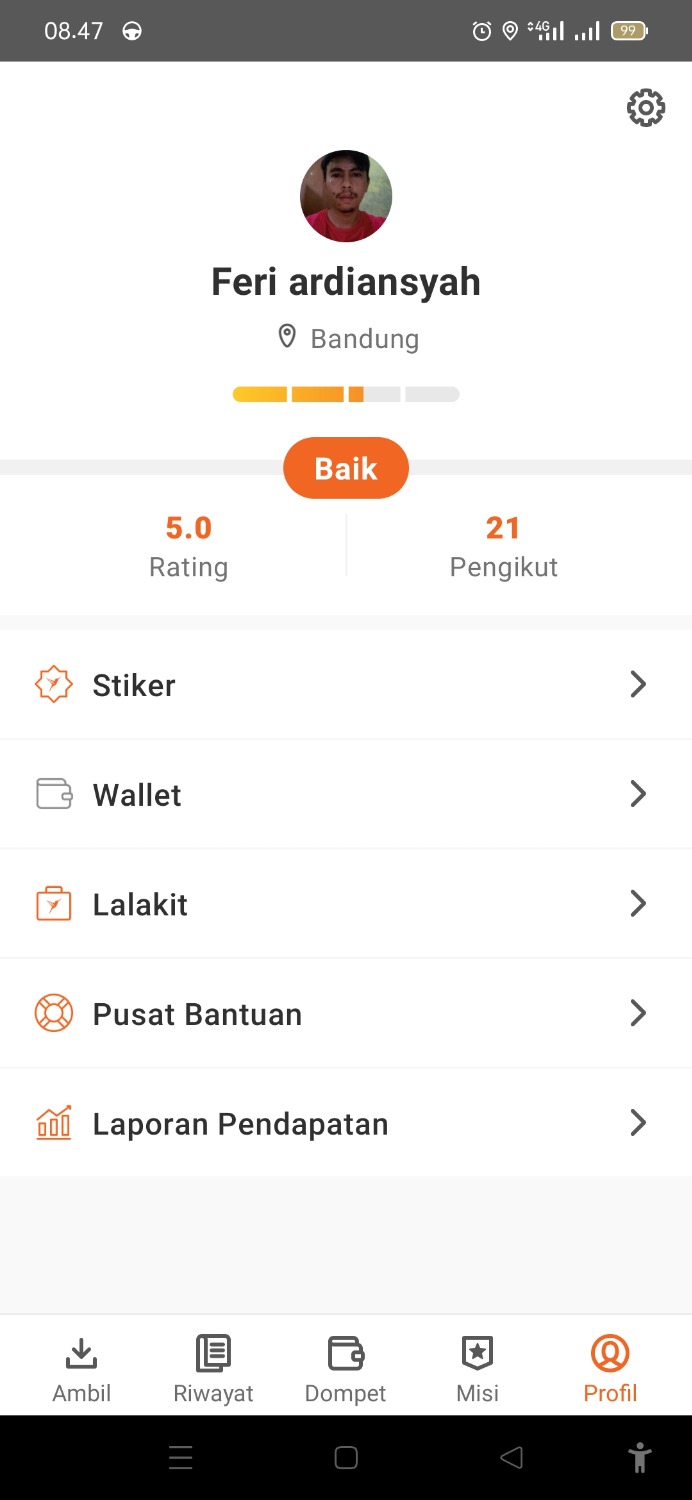Switch to the Riwayat tab

pyautogui.click(x=213, y=1368)
